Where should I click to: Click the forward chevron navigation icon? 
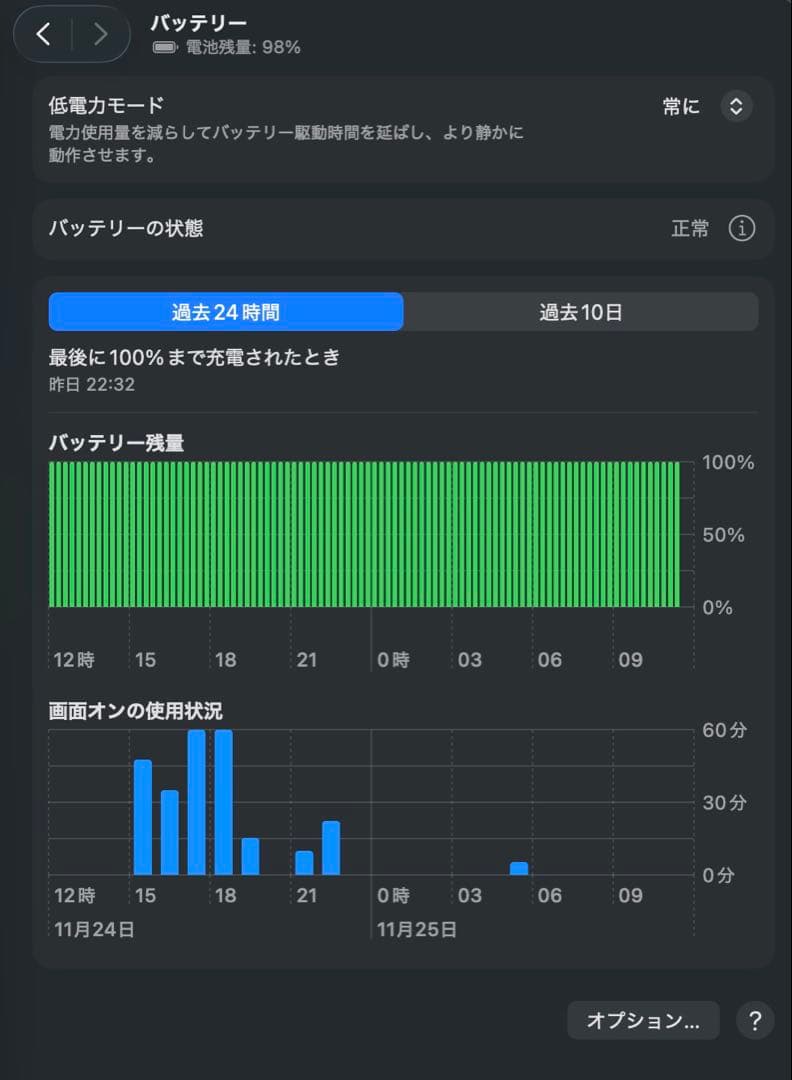pos(100,33)
